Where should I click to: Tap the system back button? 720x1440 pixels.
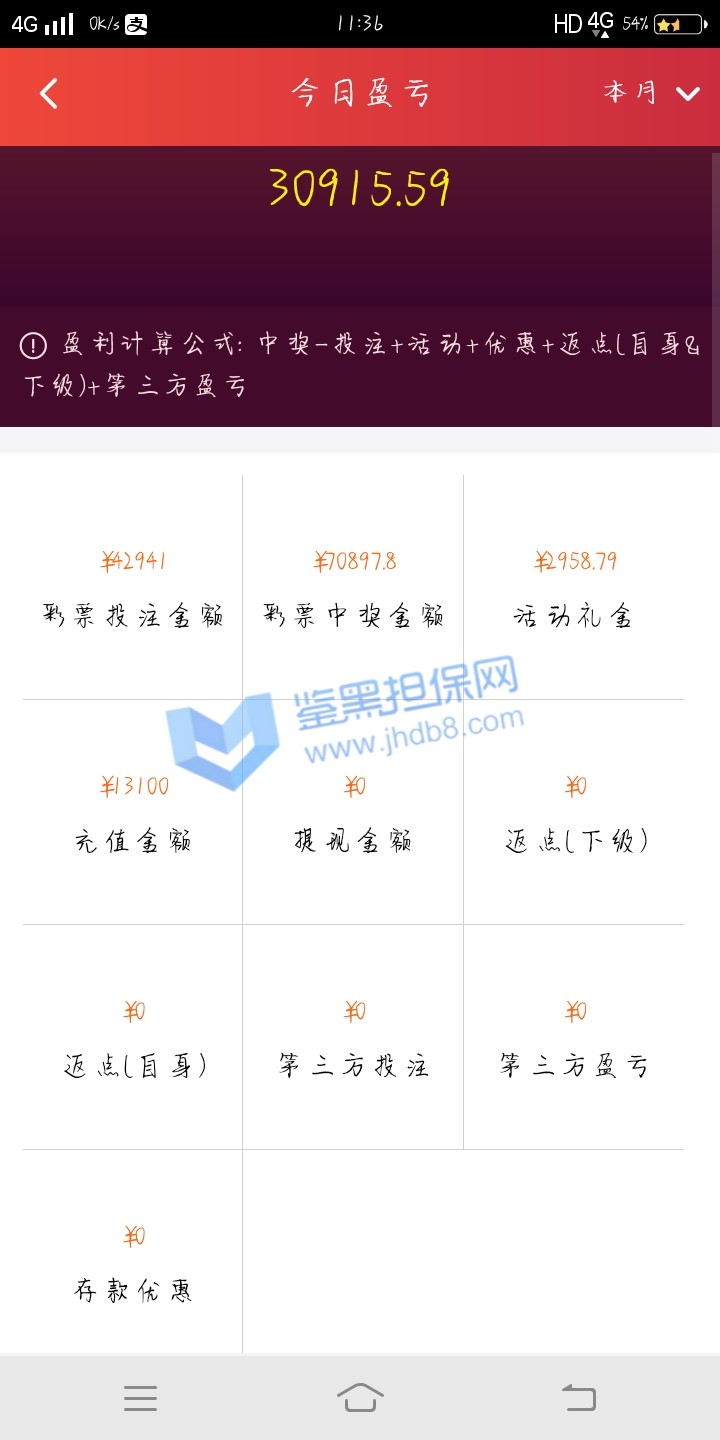578,1397
